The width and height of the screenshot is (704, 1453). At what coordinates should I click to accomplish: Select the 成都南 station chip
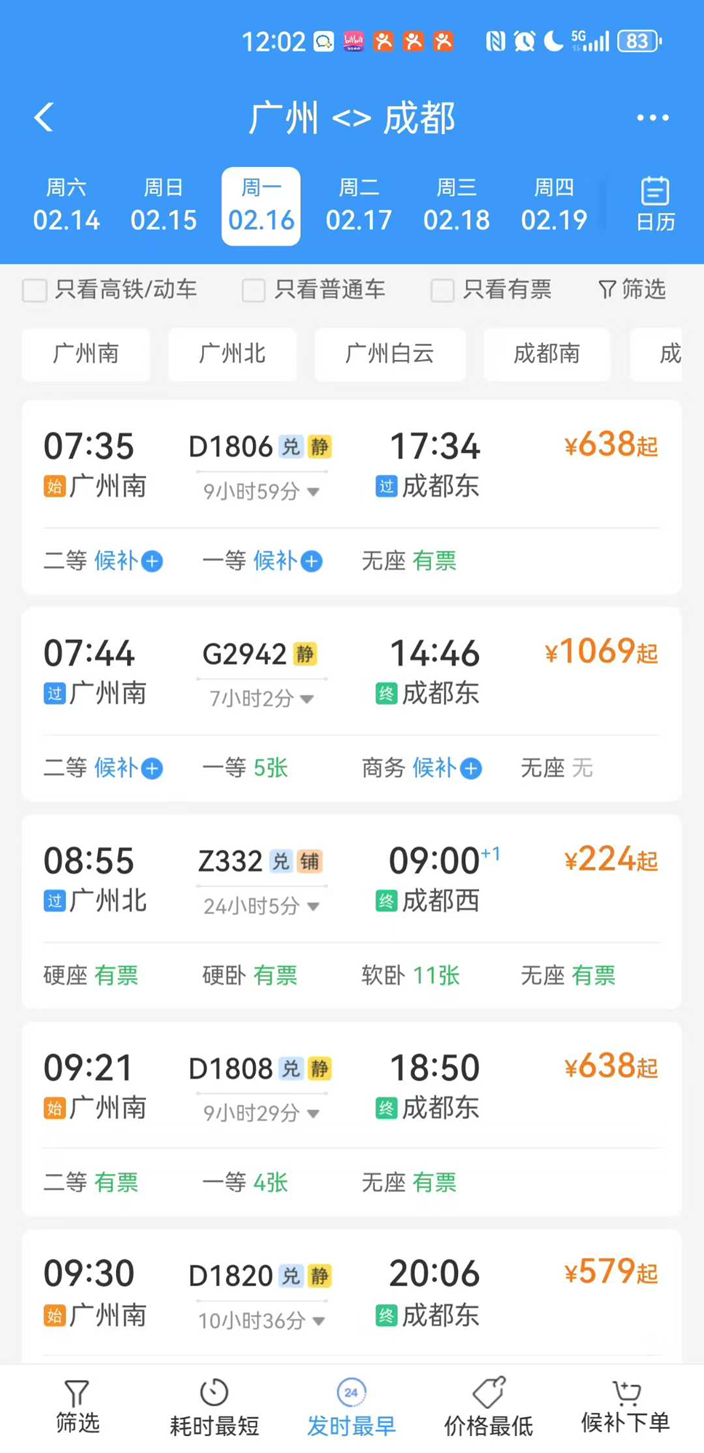click(x=547, y=354)
